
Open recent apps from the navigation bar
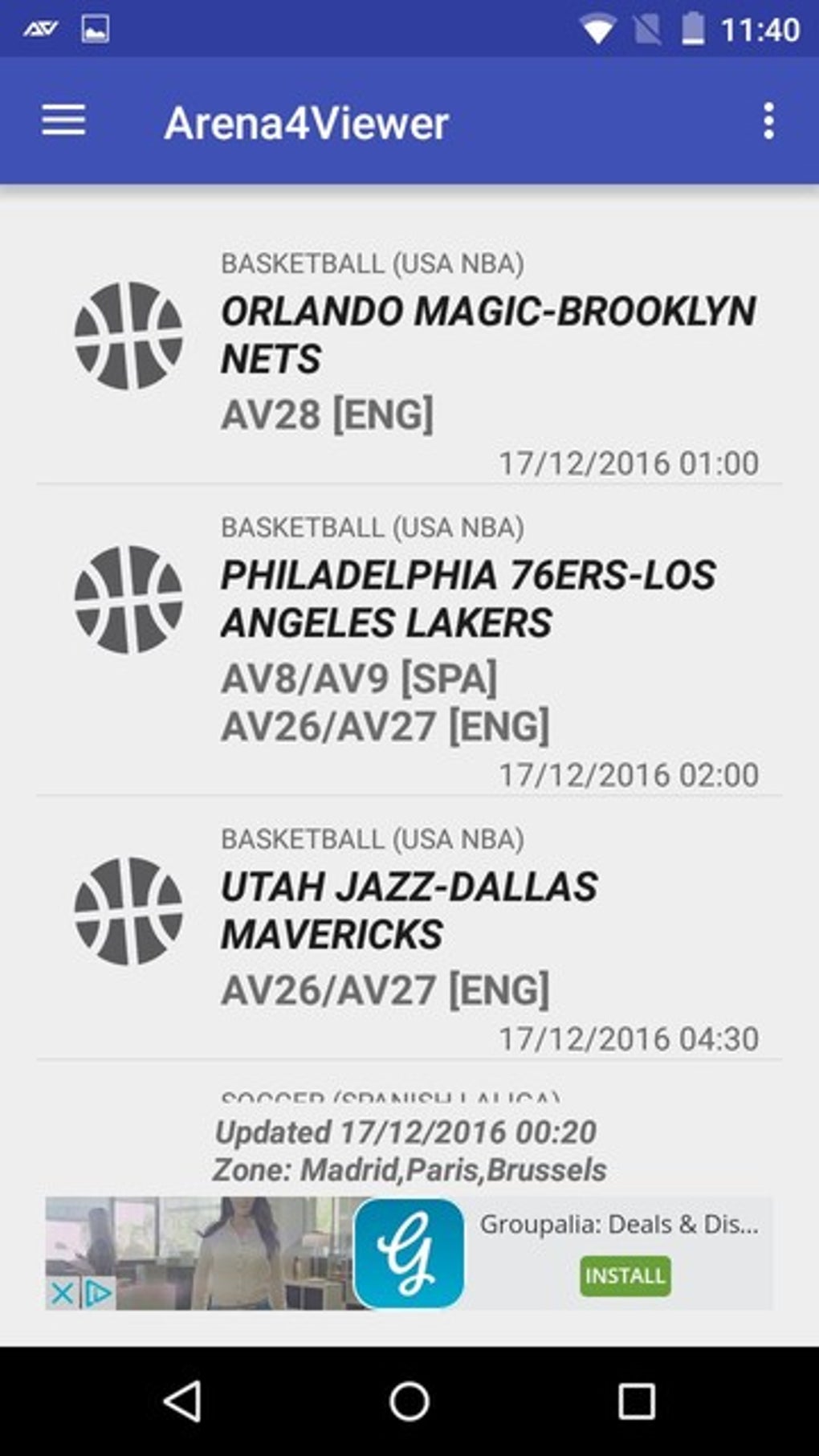(x=636, y=1402)
